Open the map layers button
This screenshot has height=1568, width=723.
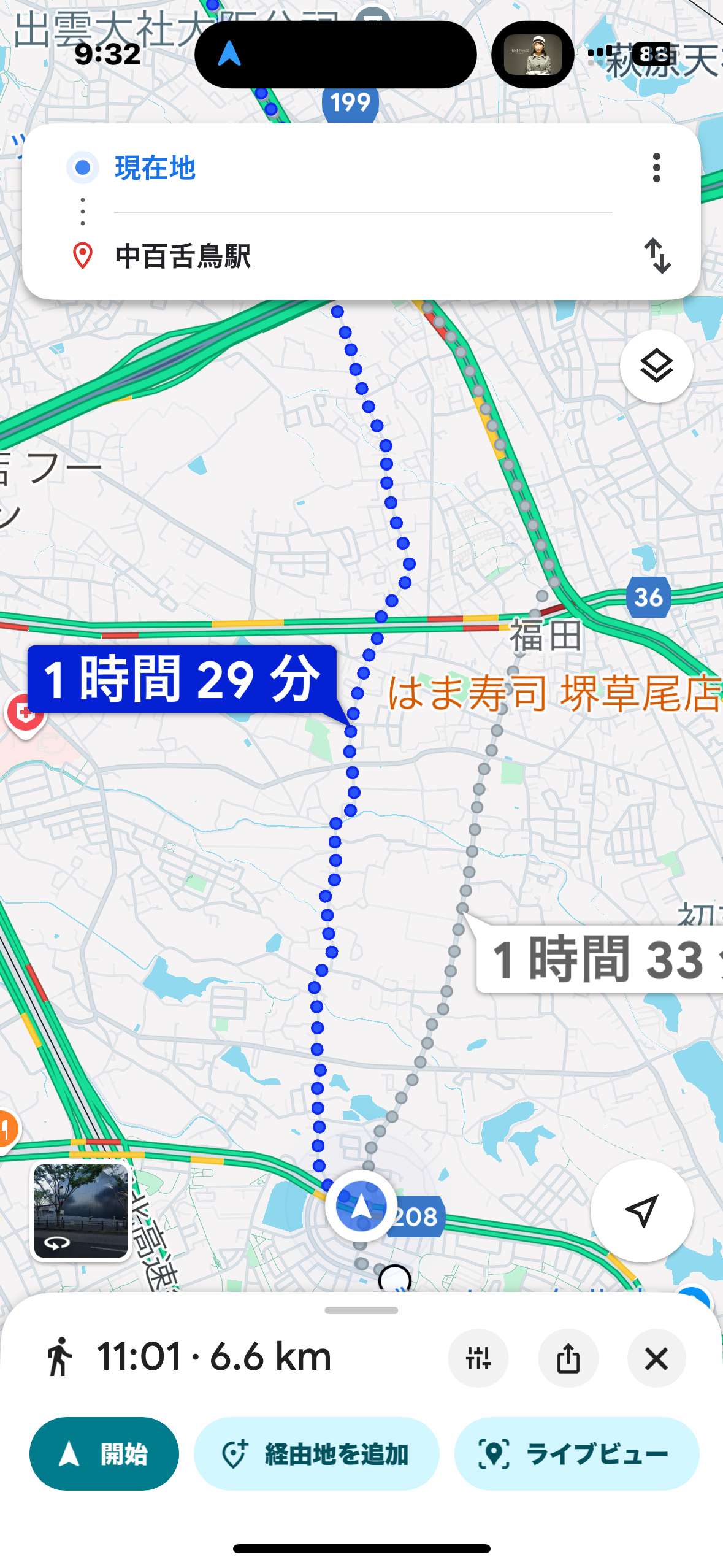pyautogui.click(x=656, y=366)
